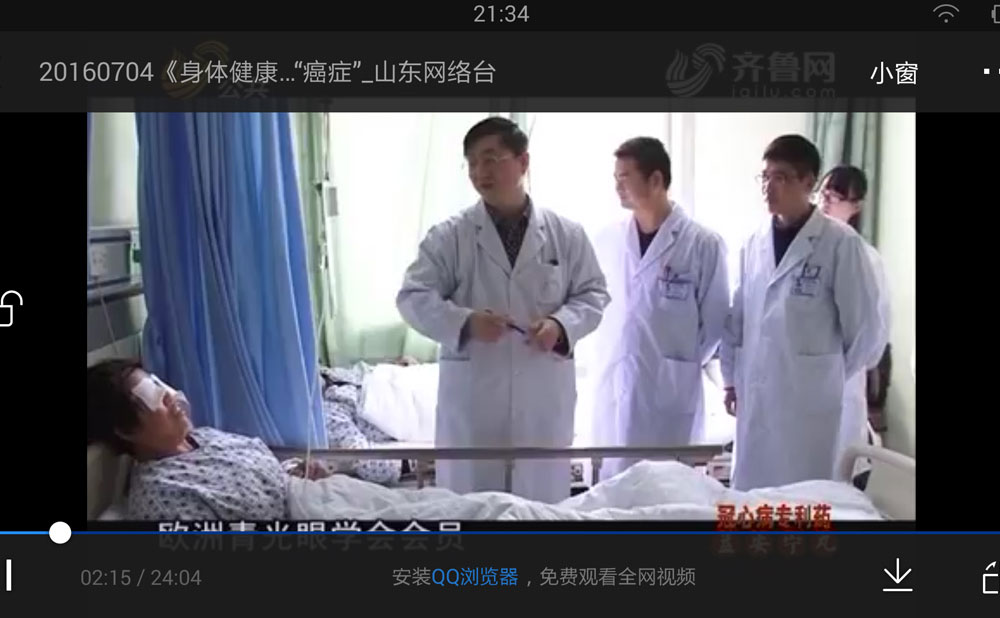The image size is (1000, 618).
Task: Open the 安装QQ浏览器 install link
Action: [x=455, y=577]
